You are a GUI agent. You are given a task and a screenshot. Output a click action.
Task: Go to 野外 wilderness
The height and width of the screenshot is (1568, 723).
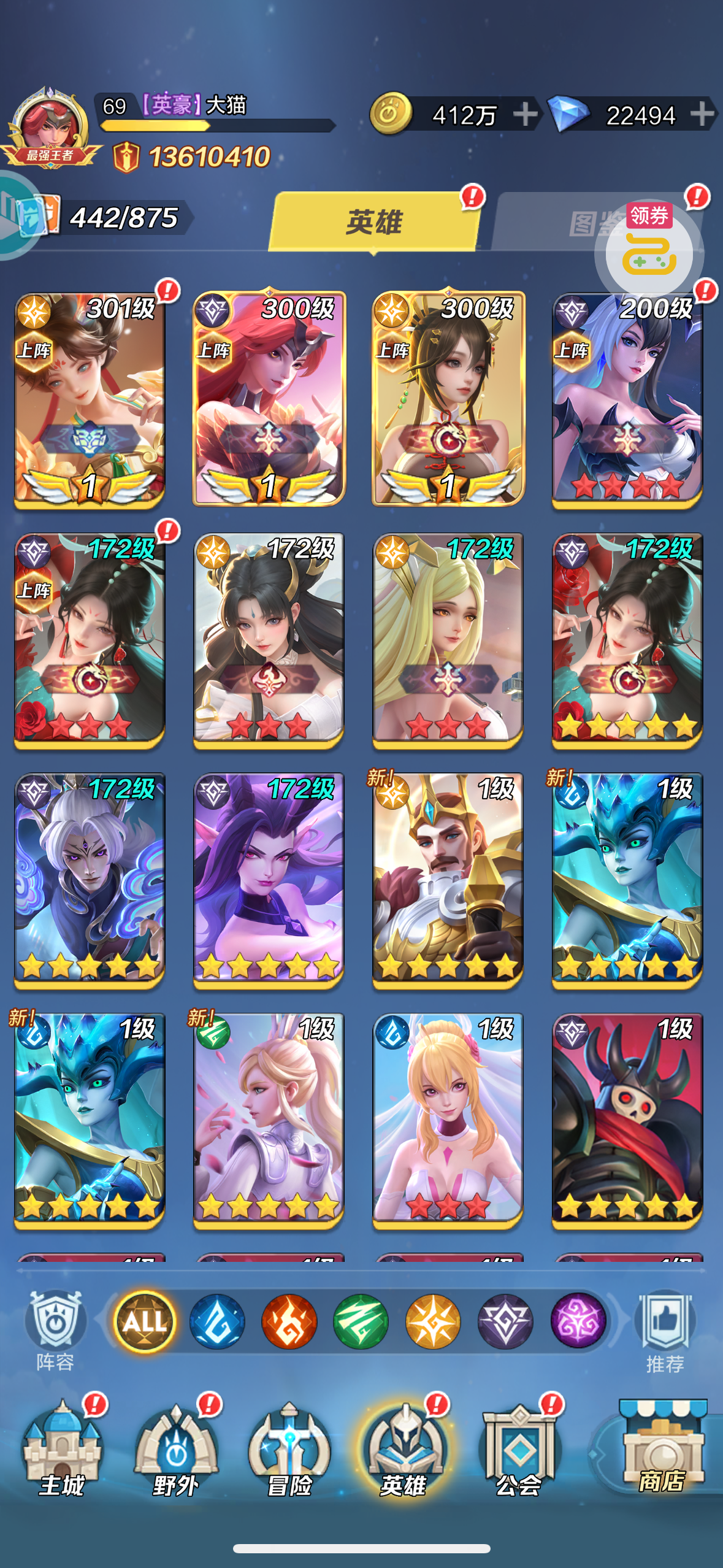pyautogui.click(x=176, y=1448)
